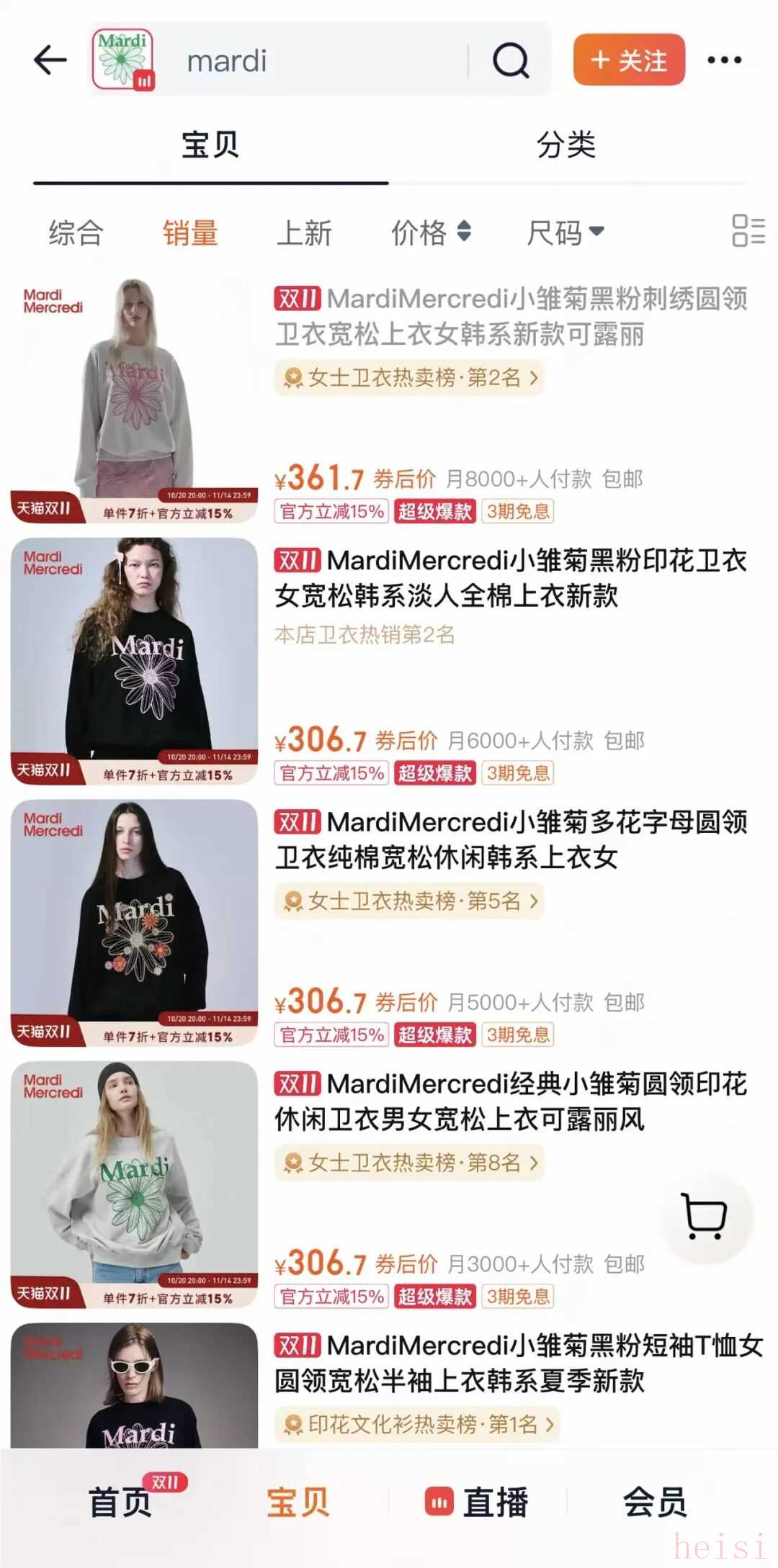This screenshot has width=778, height=1568.
Task: Open 女士卫衣热卖榜·第2名 ranking link
Action: point(408,377)
